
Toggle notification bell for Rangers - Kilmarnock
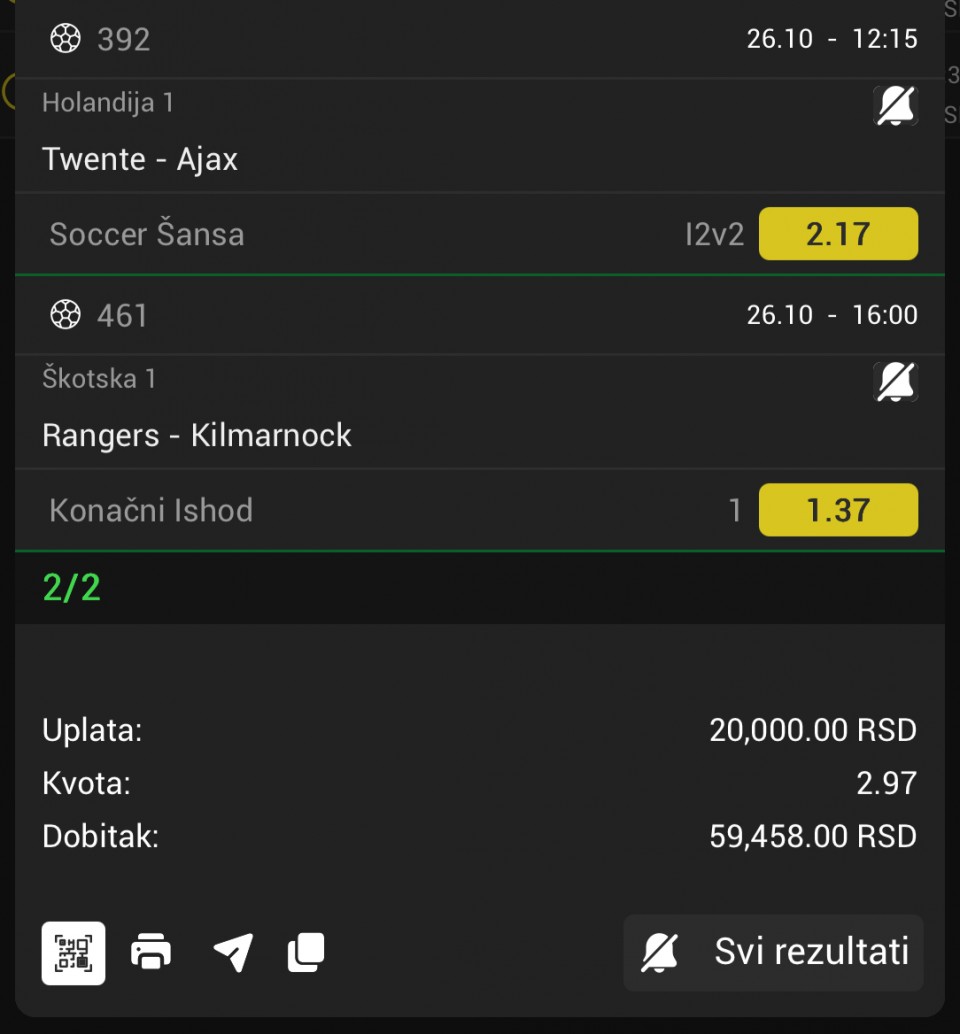(x=895, y=382)
